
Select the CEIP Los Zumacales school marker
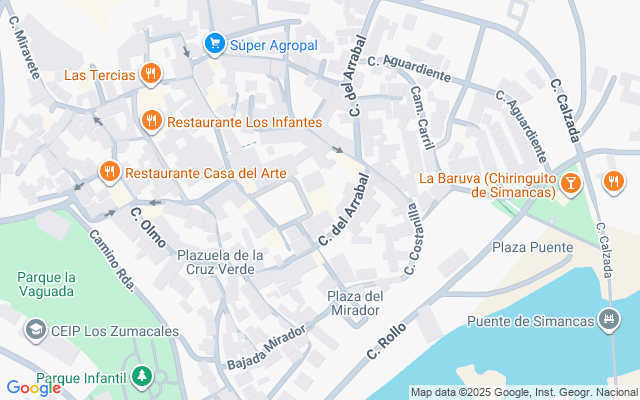coord(36,330)
